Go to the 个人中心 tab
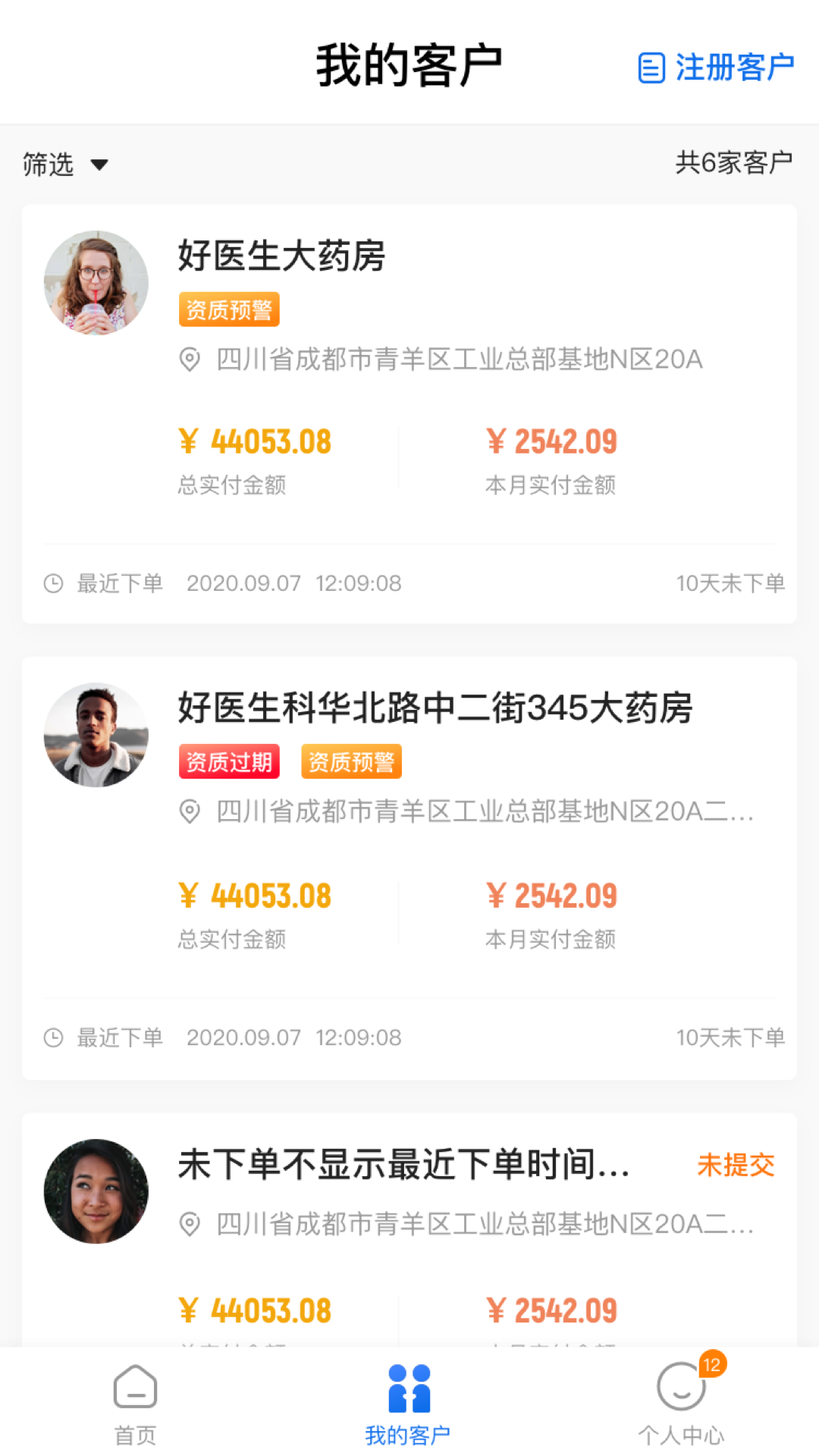This screenshot has height=1456, width=819. [681, 1403]
